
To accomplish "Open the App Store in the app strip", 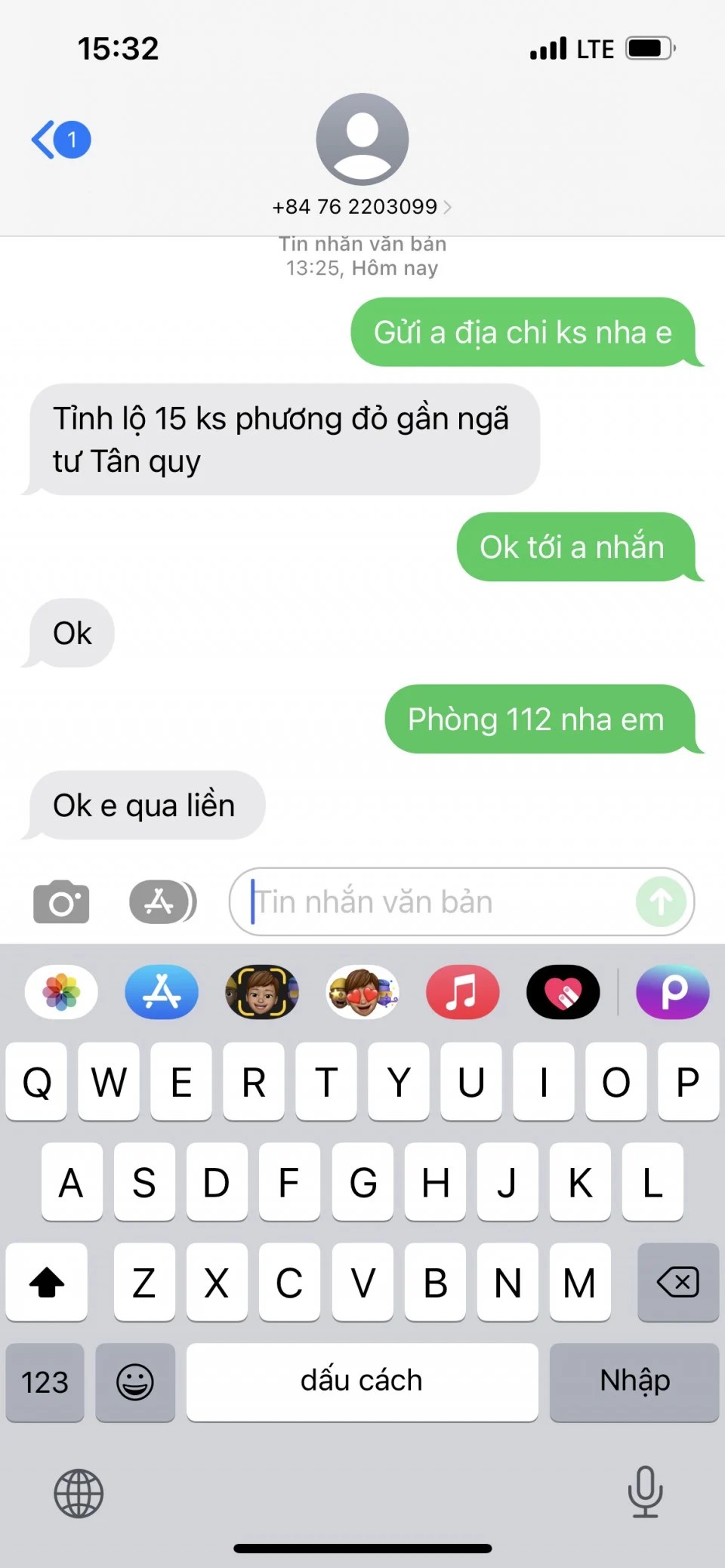I will click(162, 992).
